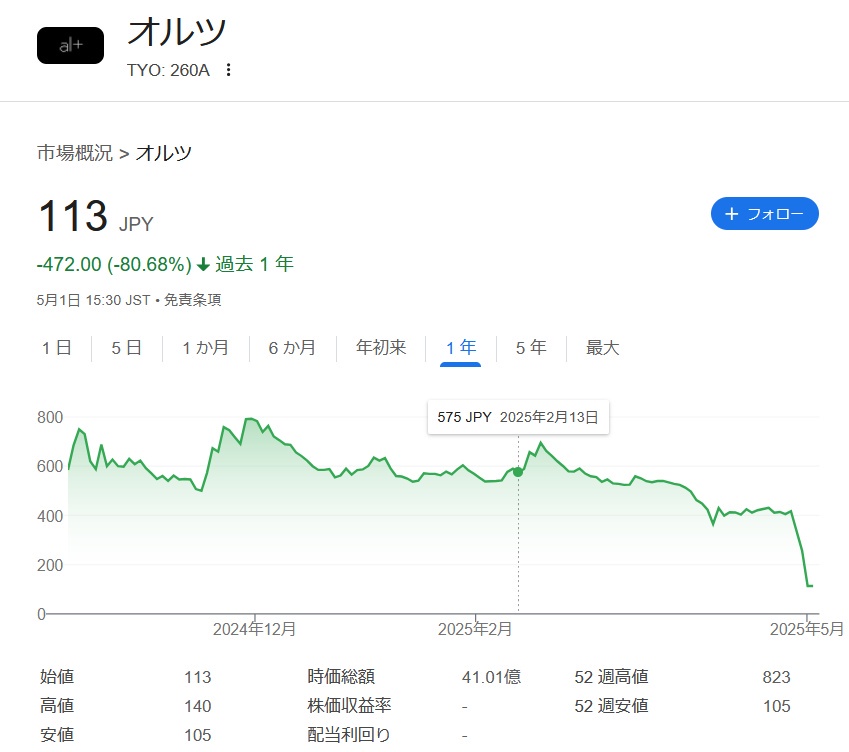849x752 pixels.
Task: Open the 市場概況 breadcrumb link
Action: tap(74, 153)
